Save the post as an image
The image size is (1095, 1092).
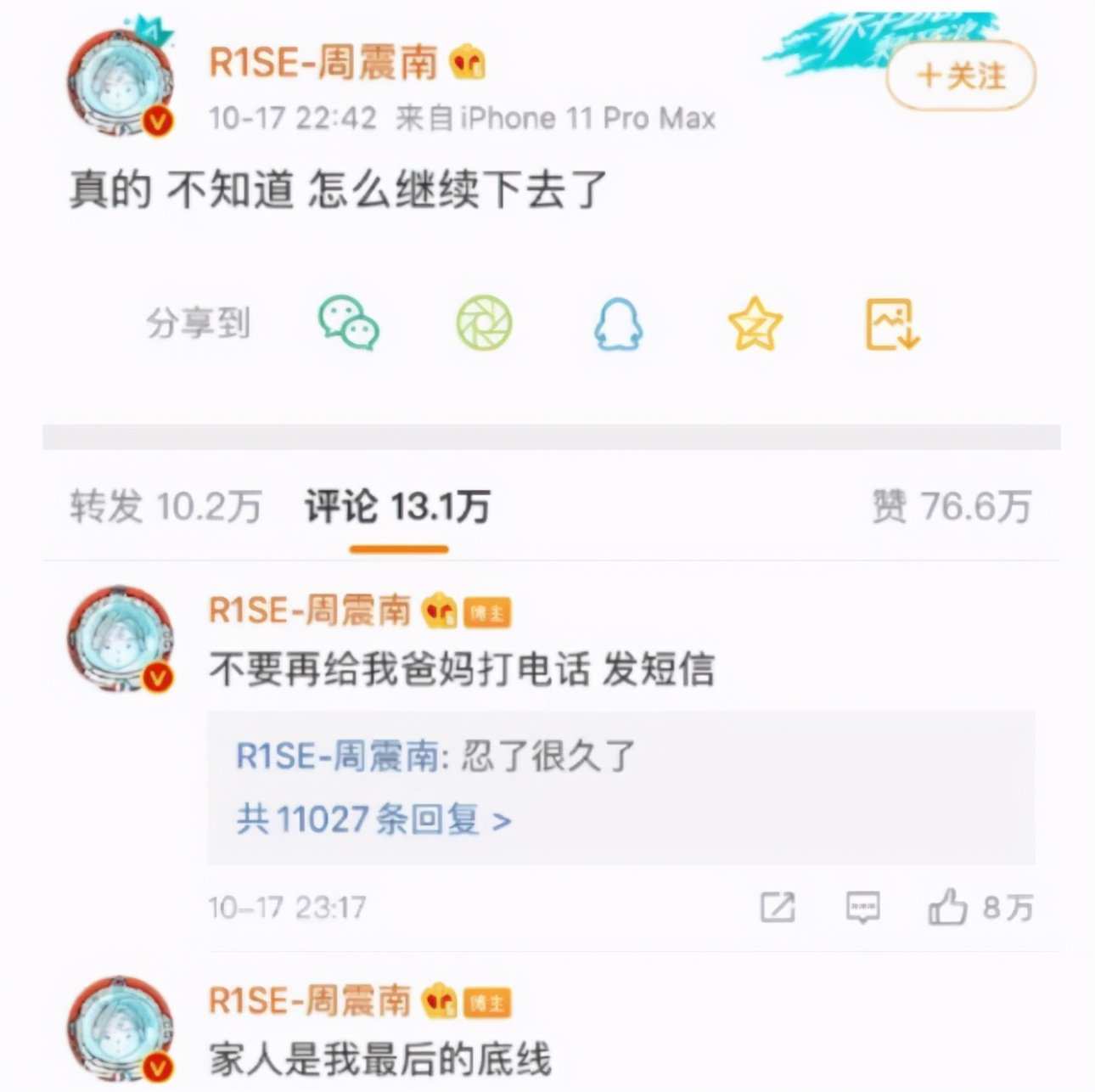(891, 324)
